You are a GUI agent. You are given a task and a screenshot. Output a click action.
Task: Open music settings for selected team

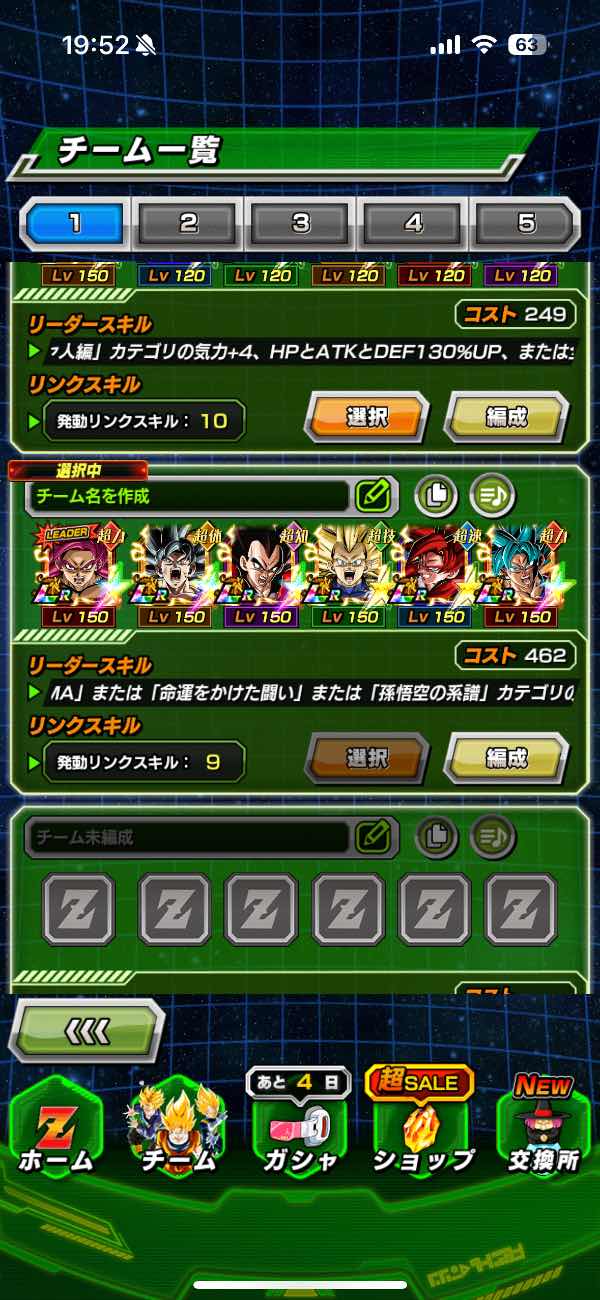[491, 493]
